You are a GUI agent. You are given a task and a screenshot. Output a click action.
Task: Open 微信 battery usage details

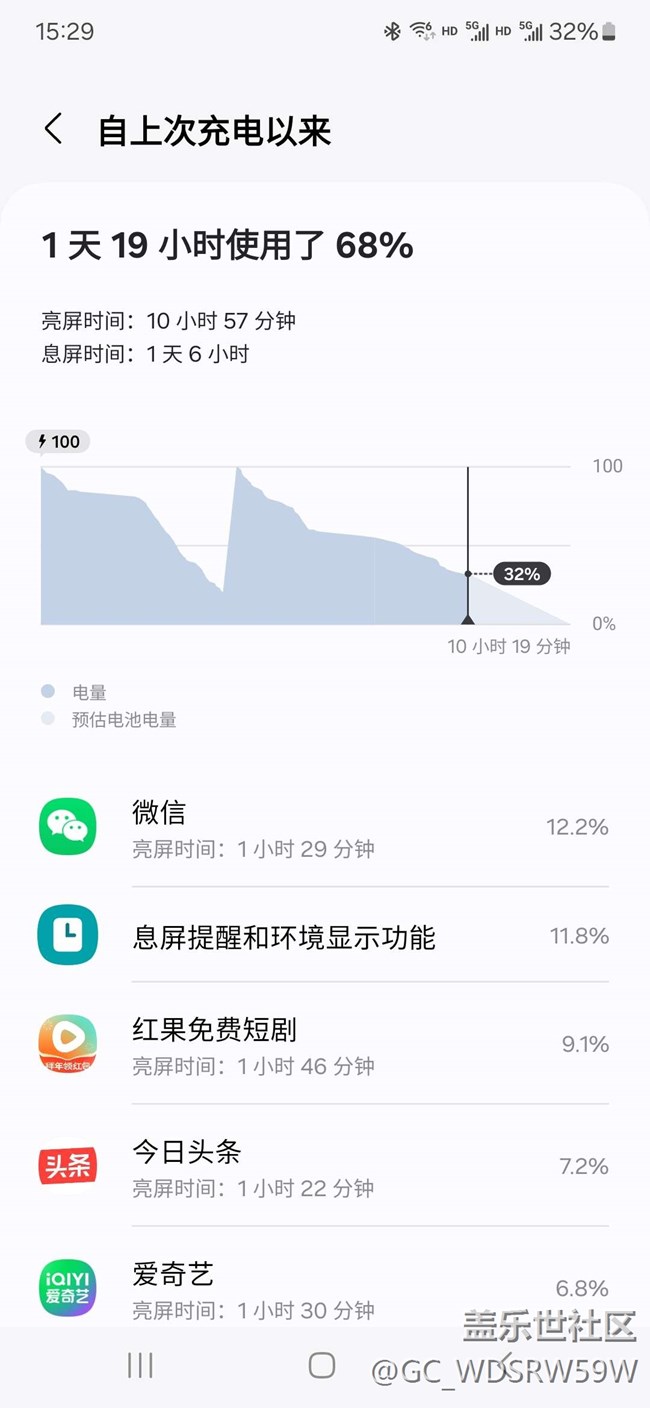[x=325, y=828]
